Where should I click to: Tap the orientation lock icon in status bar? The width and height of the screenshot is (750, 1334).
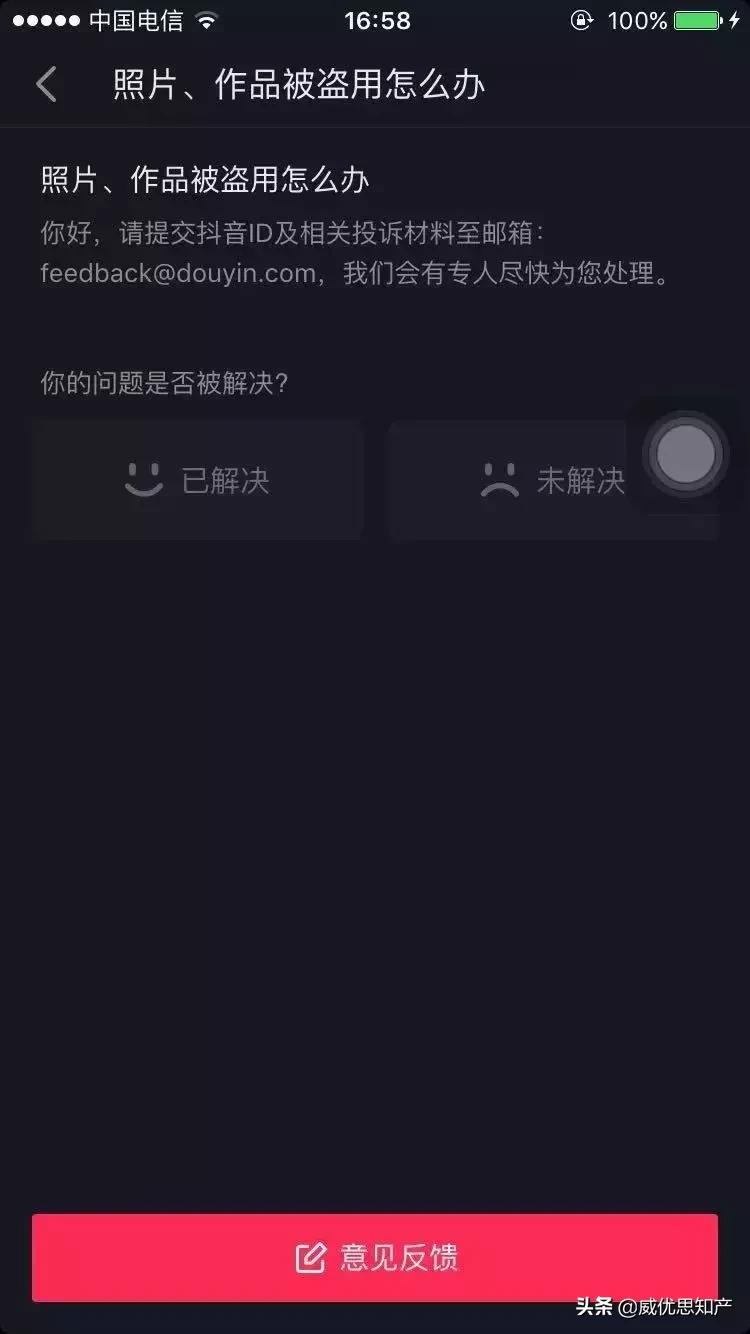581,18
